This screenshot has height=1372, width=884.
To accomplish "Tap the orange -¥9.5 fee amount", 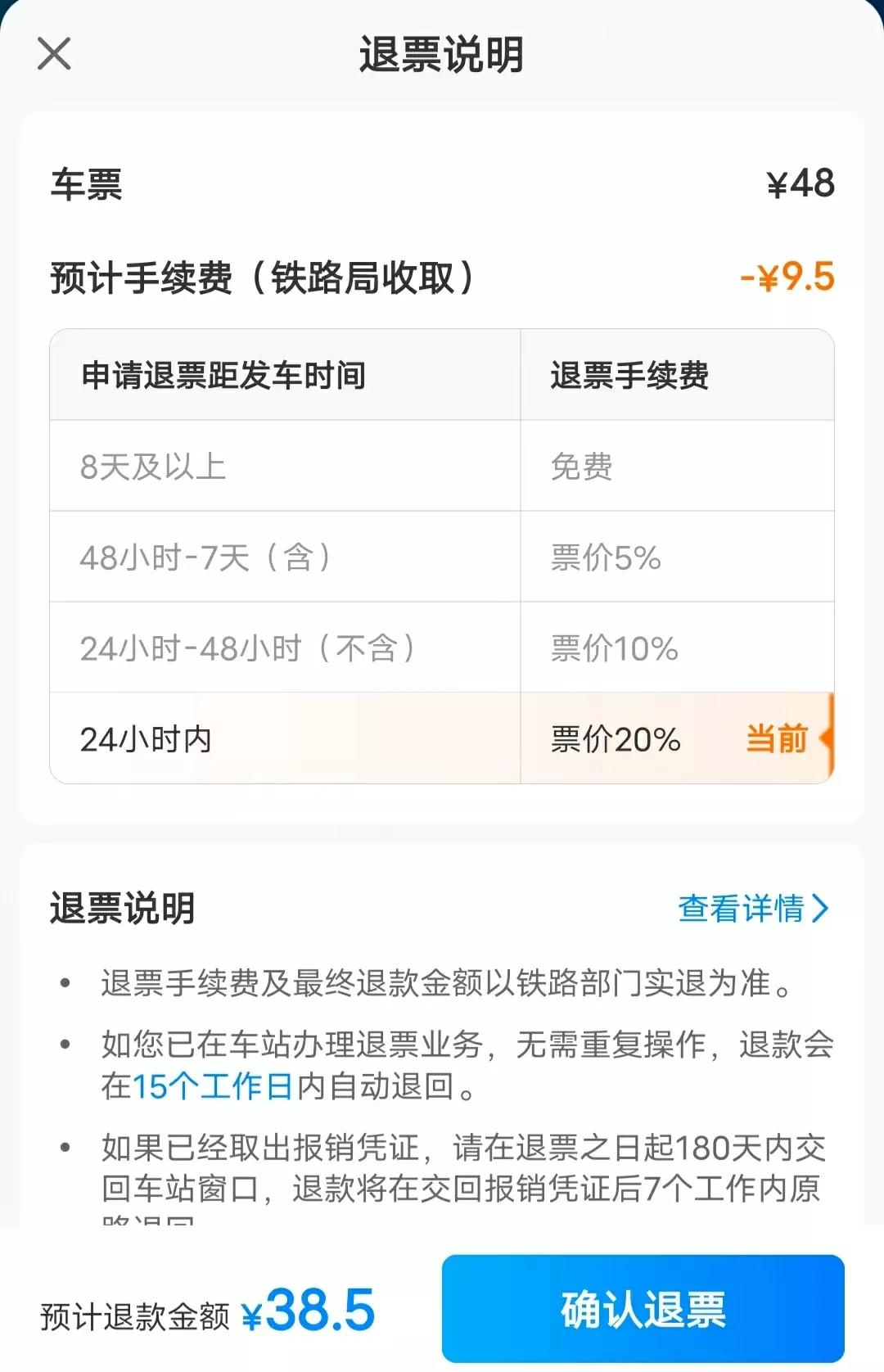I will click(x=788, y=277).
